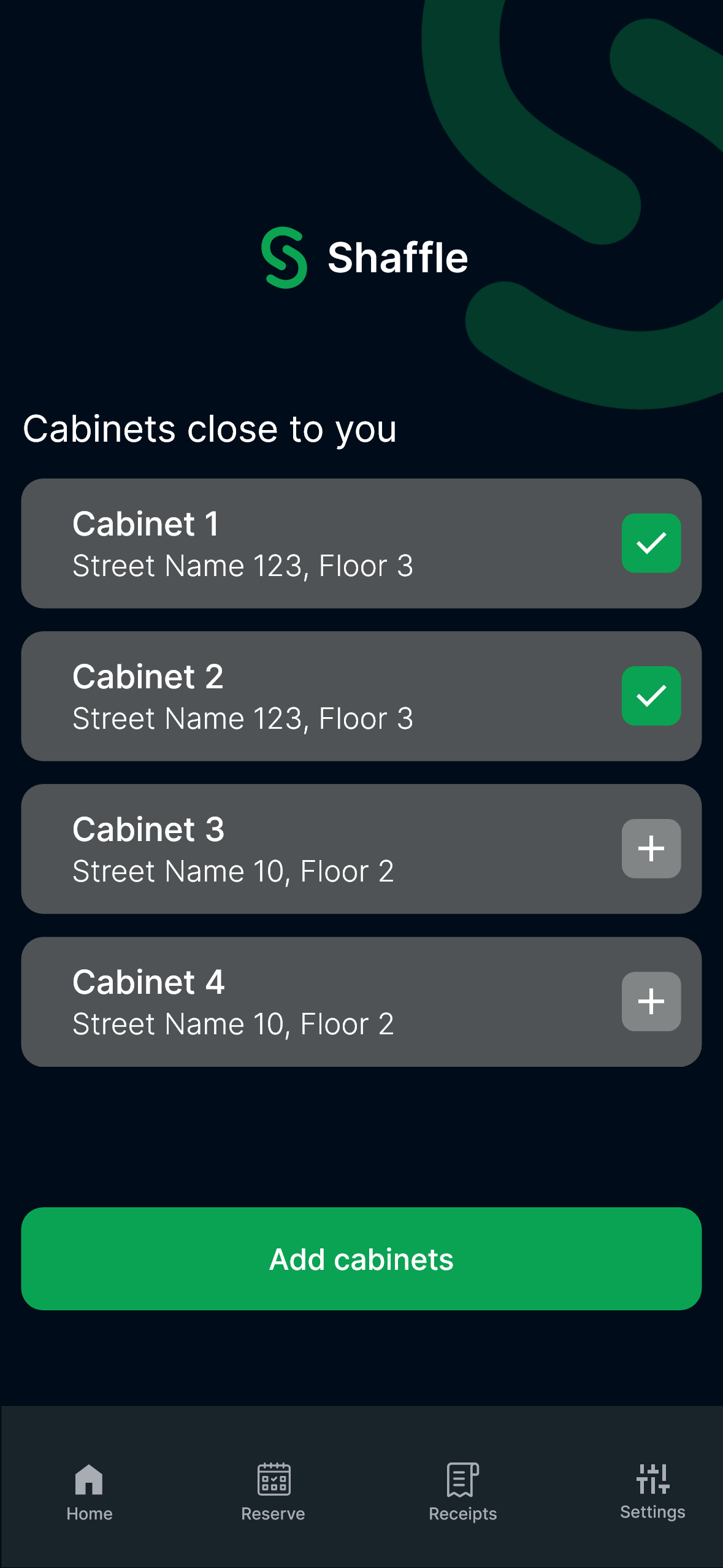Tap the Add cabinets button
This screenshot has width=723, height=1568.
pyautogui.click(x=361, y=1259)
